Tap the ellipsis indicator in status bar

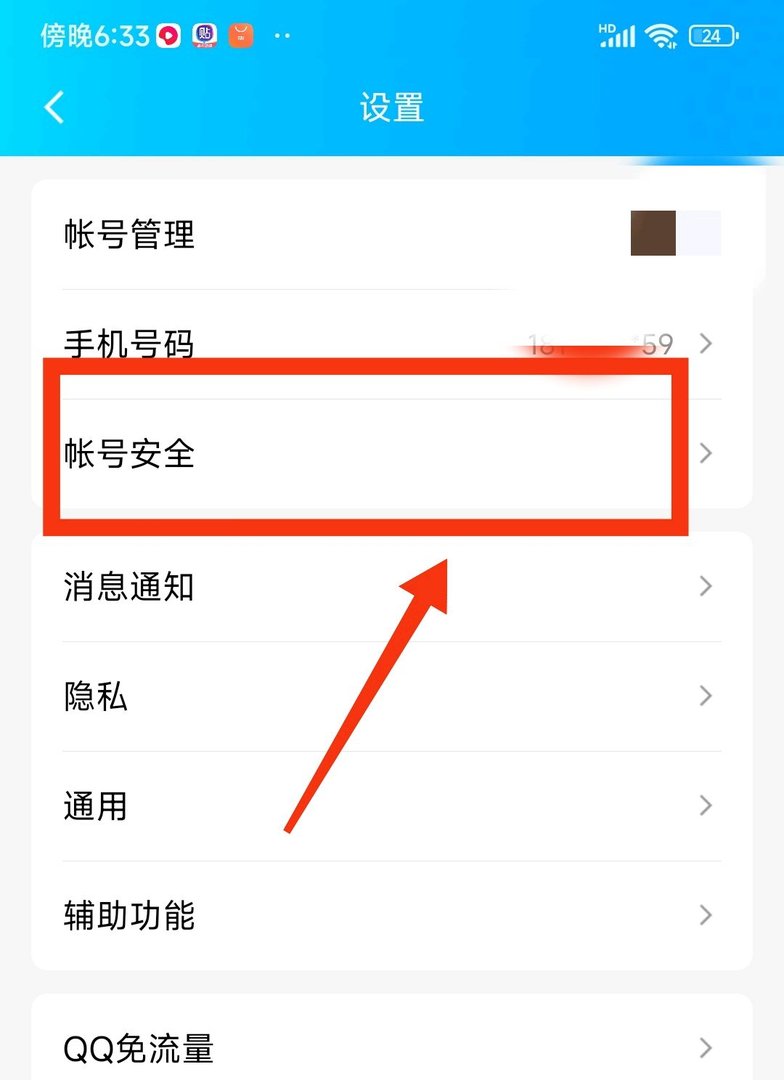(281, 35)
